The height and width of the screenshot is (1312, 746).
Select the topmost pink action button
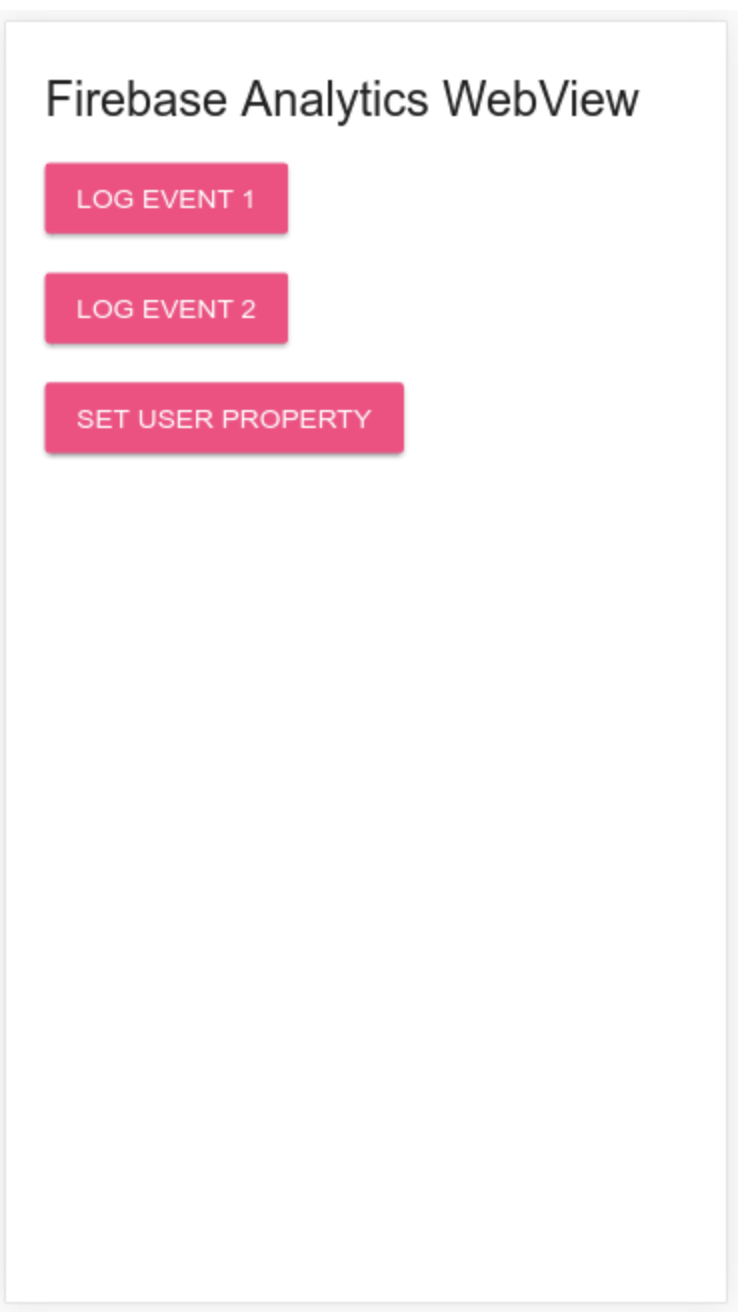166,198
